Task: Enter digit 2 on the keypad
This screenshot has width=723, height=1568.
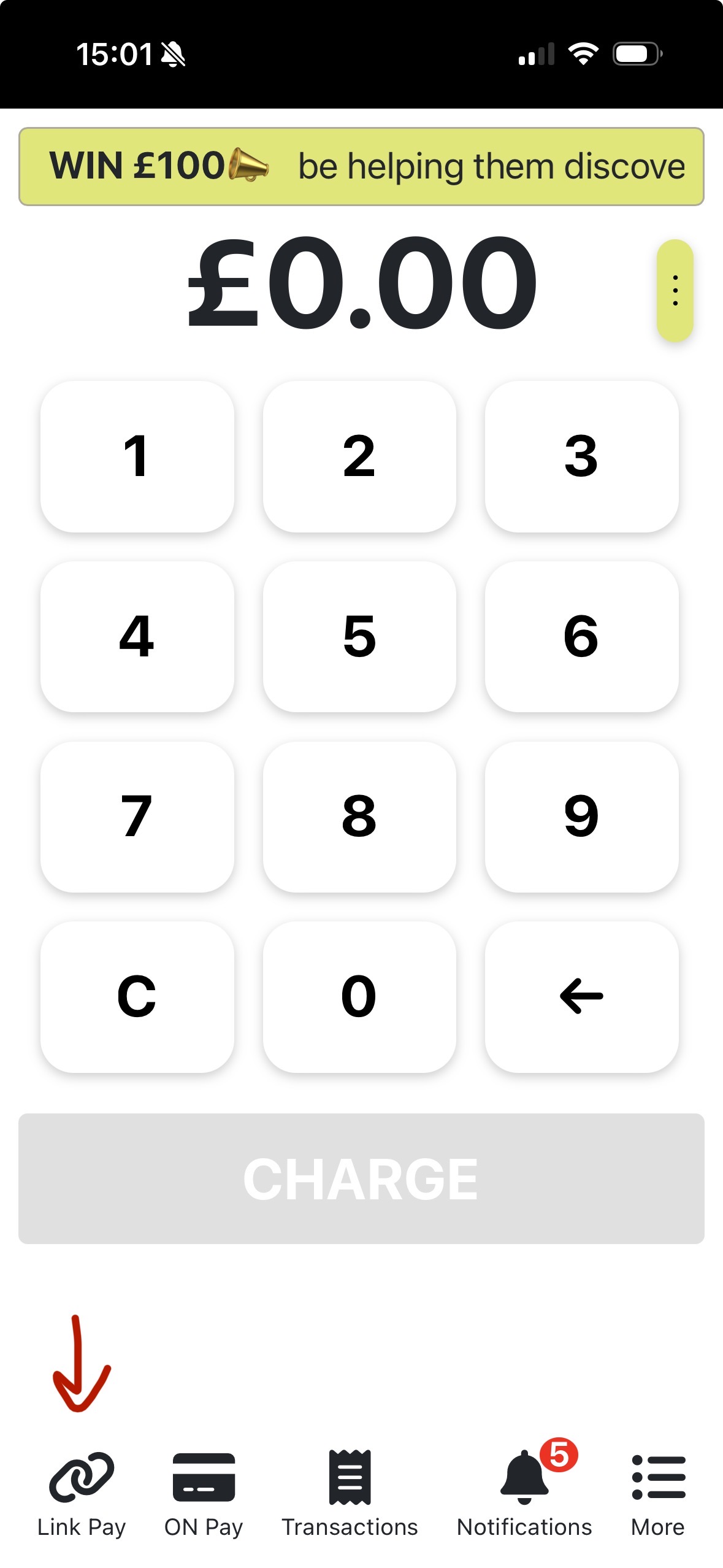Action: (359, 456)
